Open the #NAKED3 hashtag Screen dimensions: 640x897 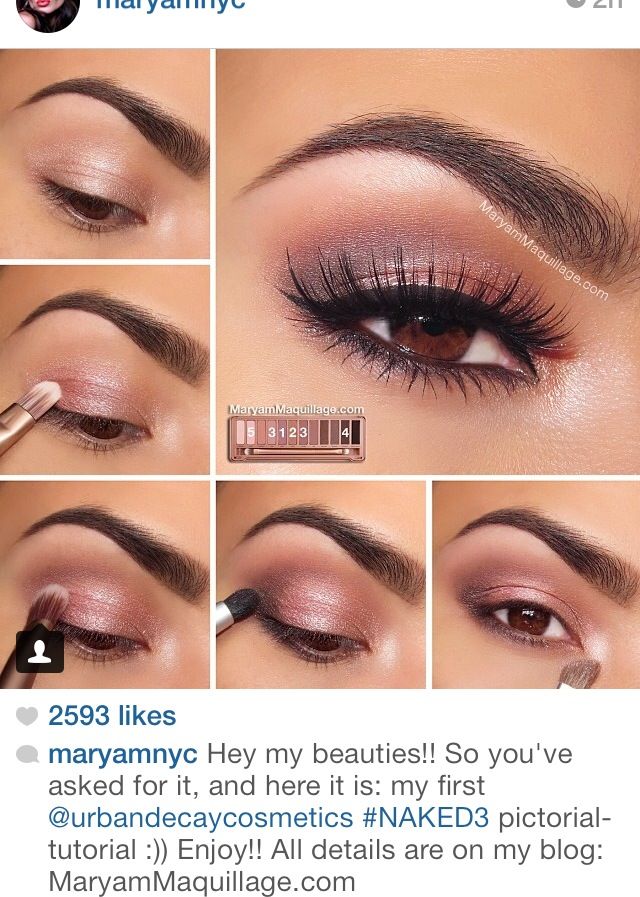[425, 818]
